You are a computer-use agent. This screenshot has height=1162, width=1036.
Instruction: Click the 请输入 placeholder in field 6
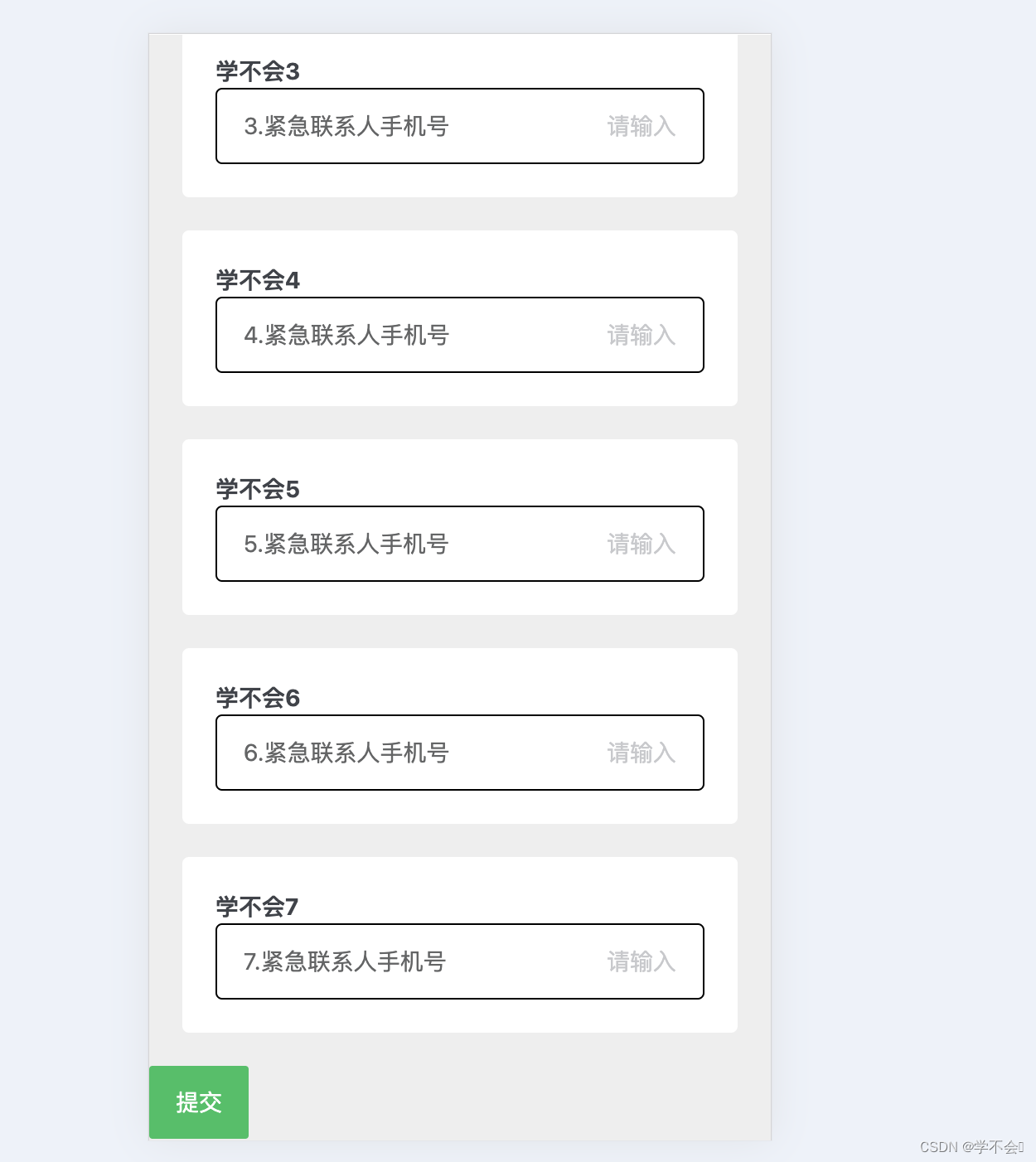tap(640, 753)
